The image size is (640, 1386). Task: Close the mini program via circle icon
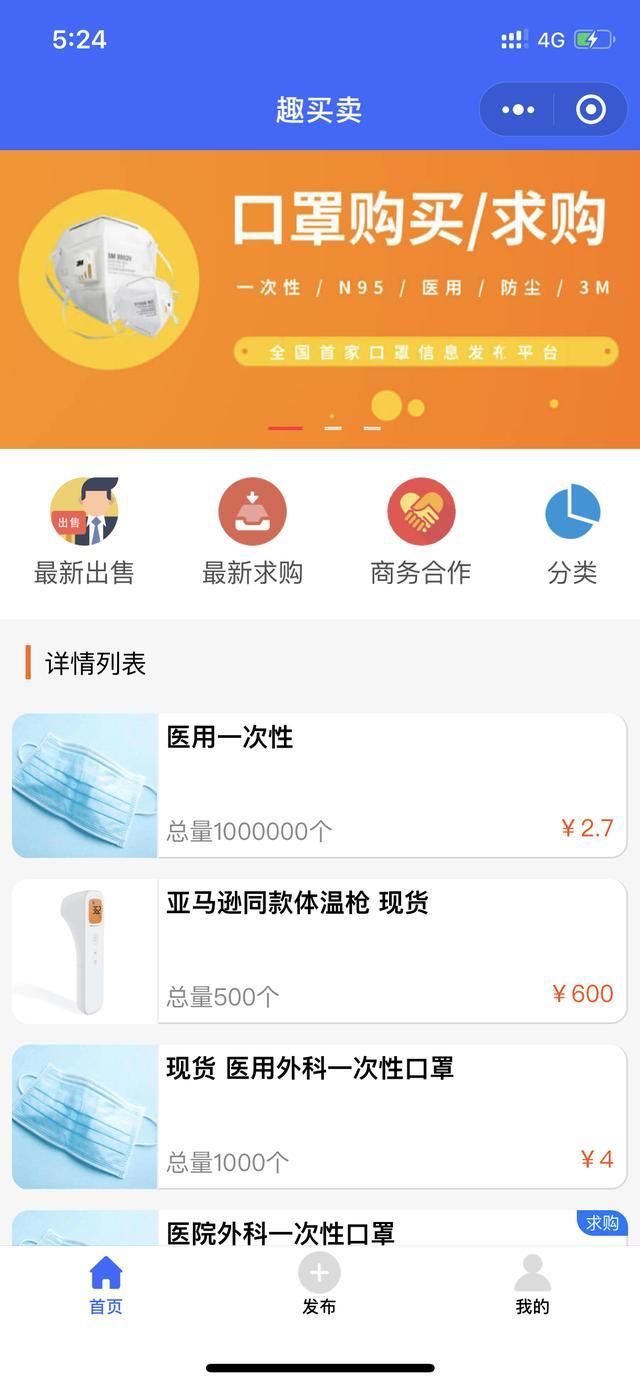click(591, 109)
